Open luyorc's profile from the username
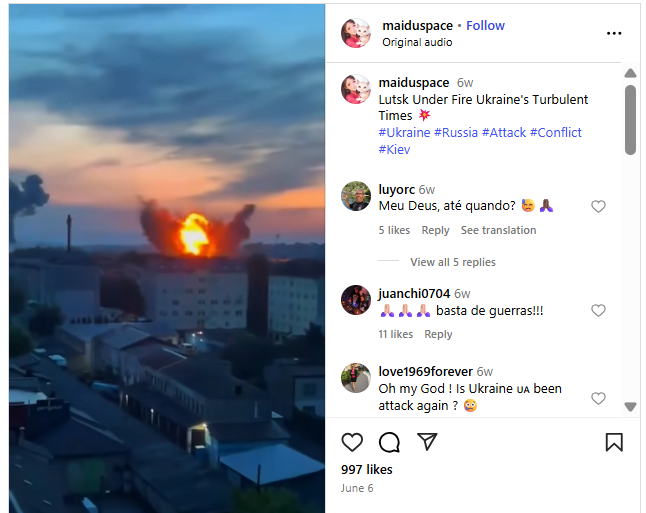 point(396,189)
